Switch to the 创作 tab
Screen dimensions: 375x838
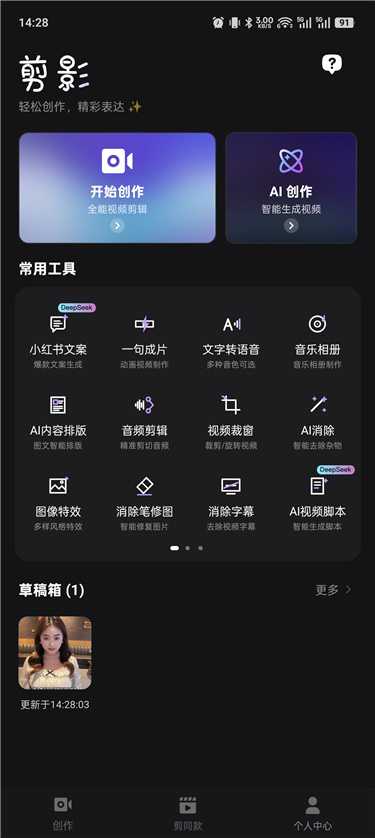point(62,812)
